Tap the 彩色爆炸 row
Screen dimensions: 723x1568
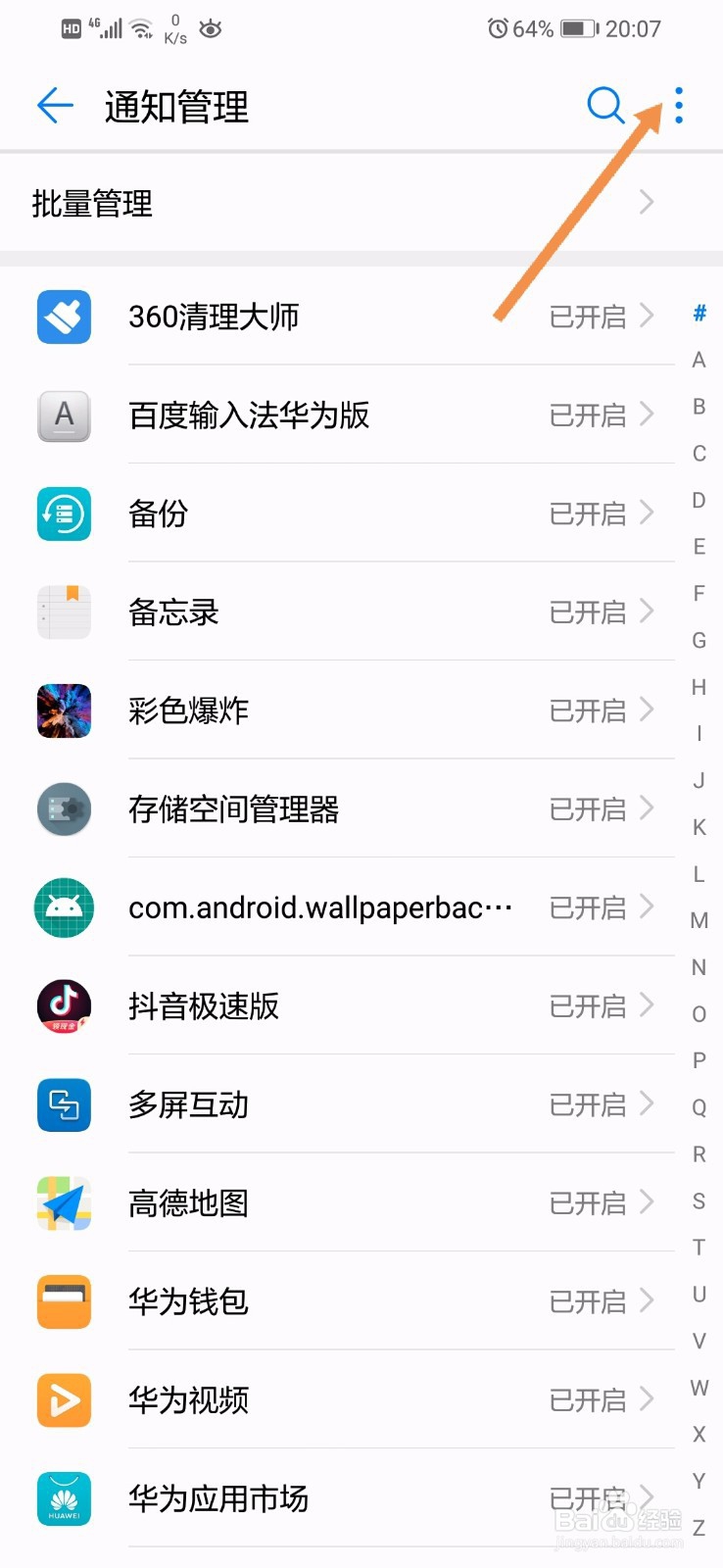338,710
